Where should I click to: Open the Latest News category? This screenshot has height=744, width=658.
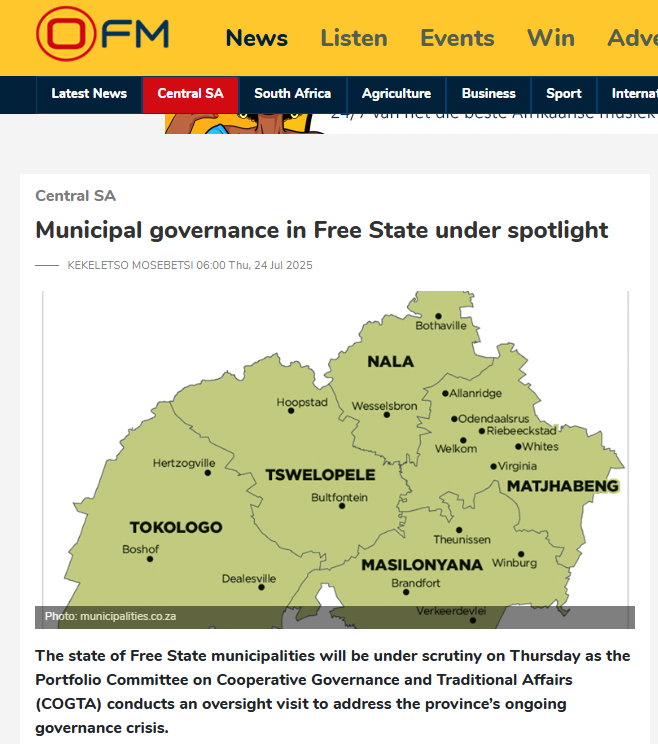[x=89, y=94]
